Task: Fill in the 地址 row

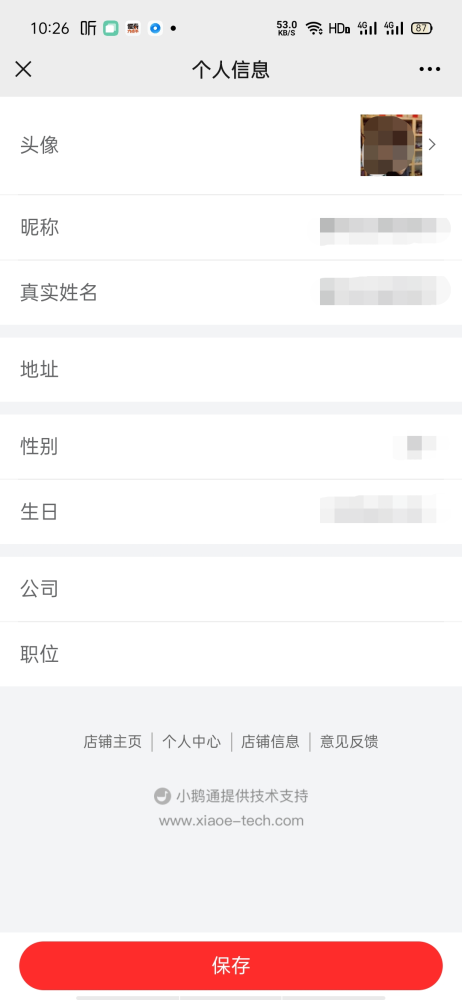Action: click(231, 370)
